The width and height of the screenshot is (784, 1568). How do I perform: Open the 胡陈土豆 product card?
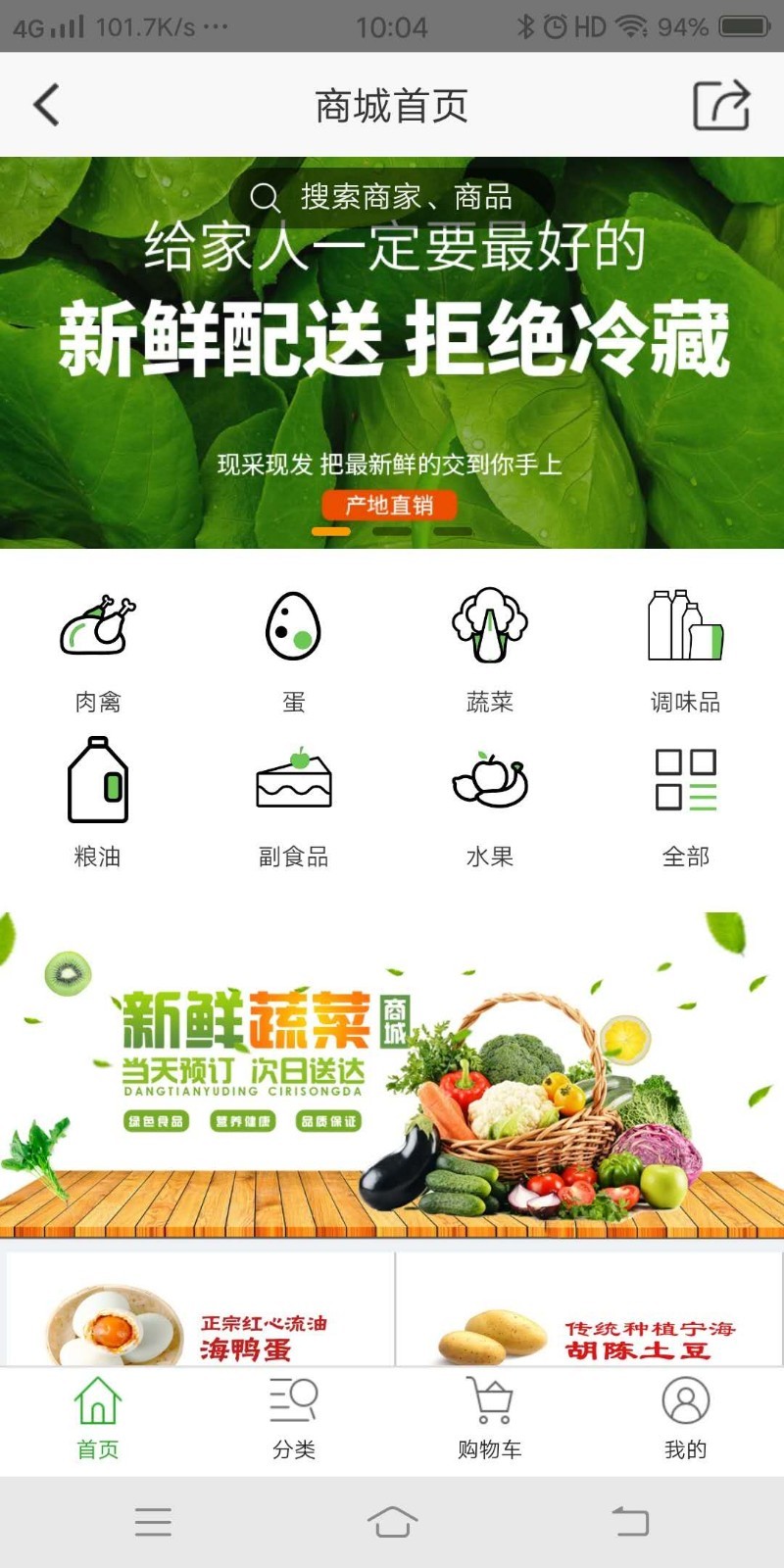pos(588,1311)
